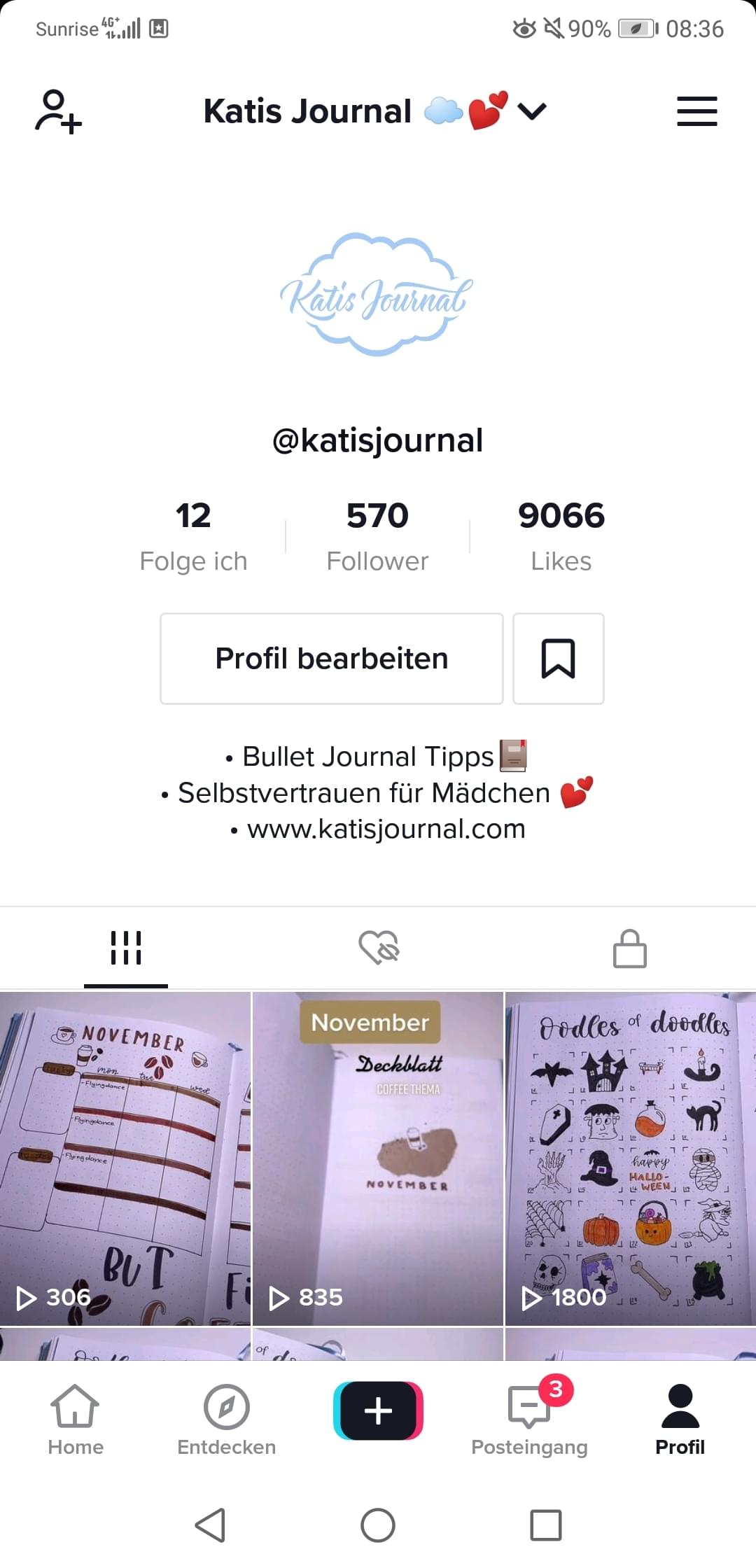Open the hamburger menu

click(696, 111)
